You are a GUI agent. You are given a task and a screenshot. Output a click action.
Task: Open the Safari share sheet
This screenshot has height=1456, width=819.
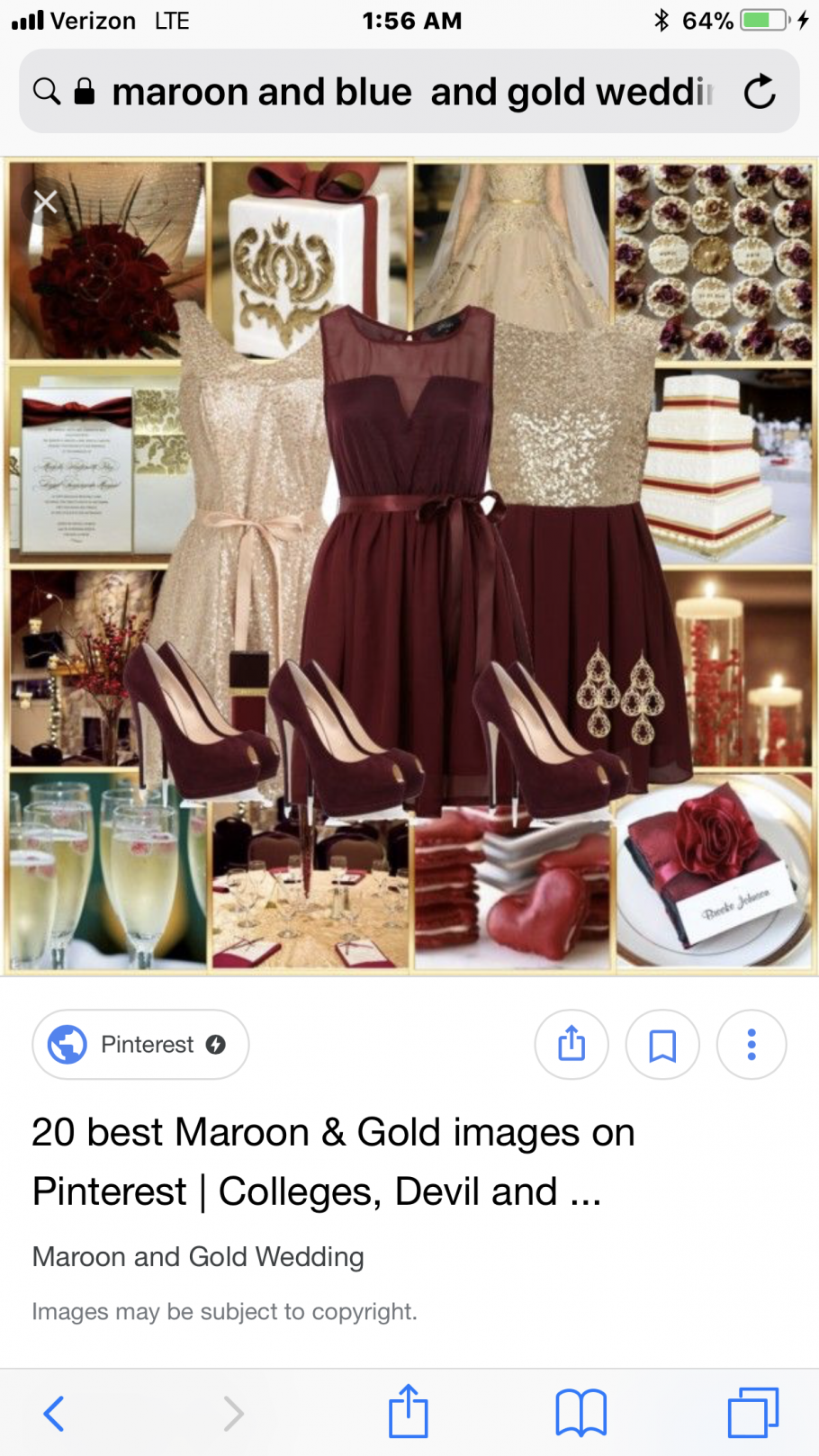(x=408, y=1411)
